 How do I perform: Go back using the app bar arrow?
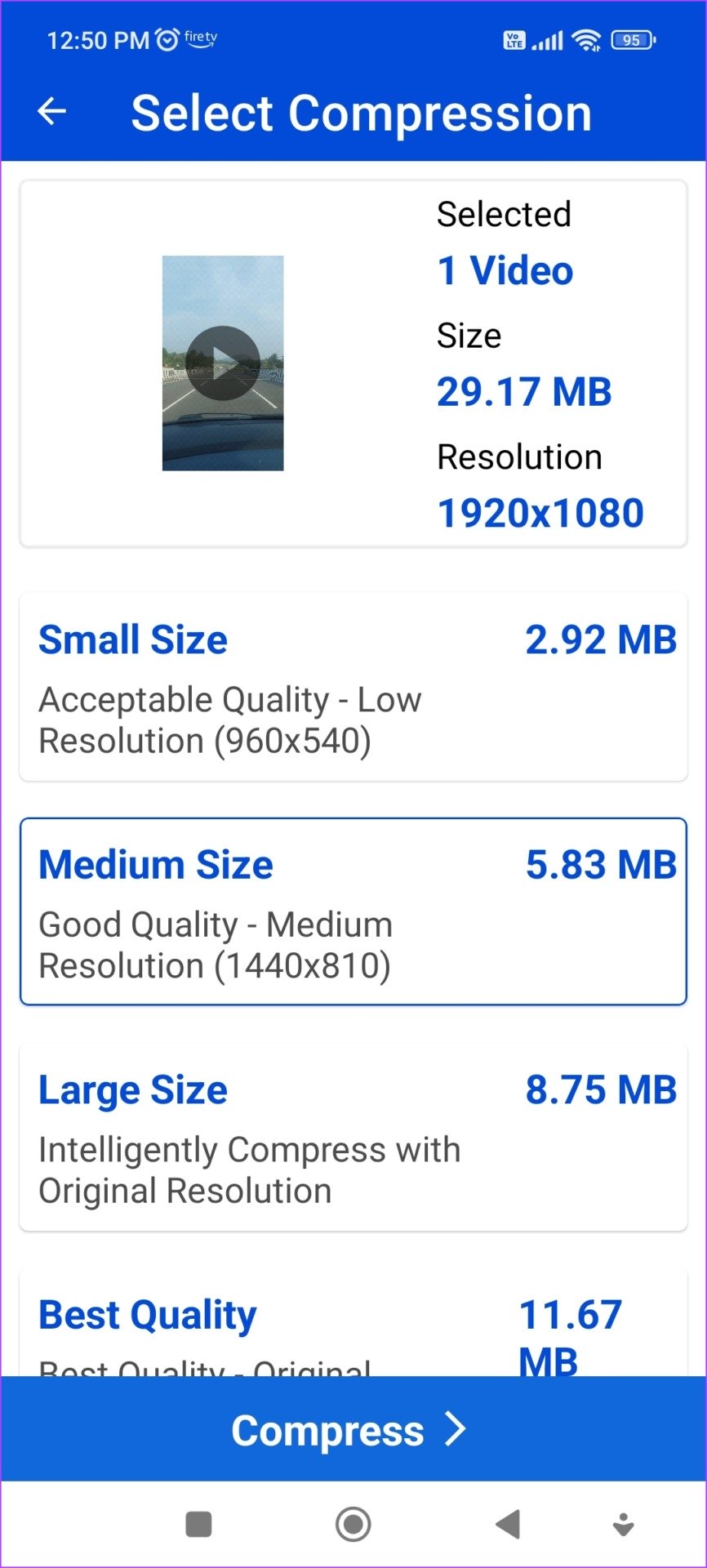51,111
